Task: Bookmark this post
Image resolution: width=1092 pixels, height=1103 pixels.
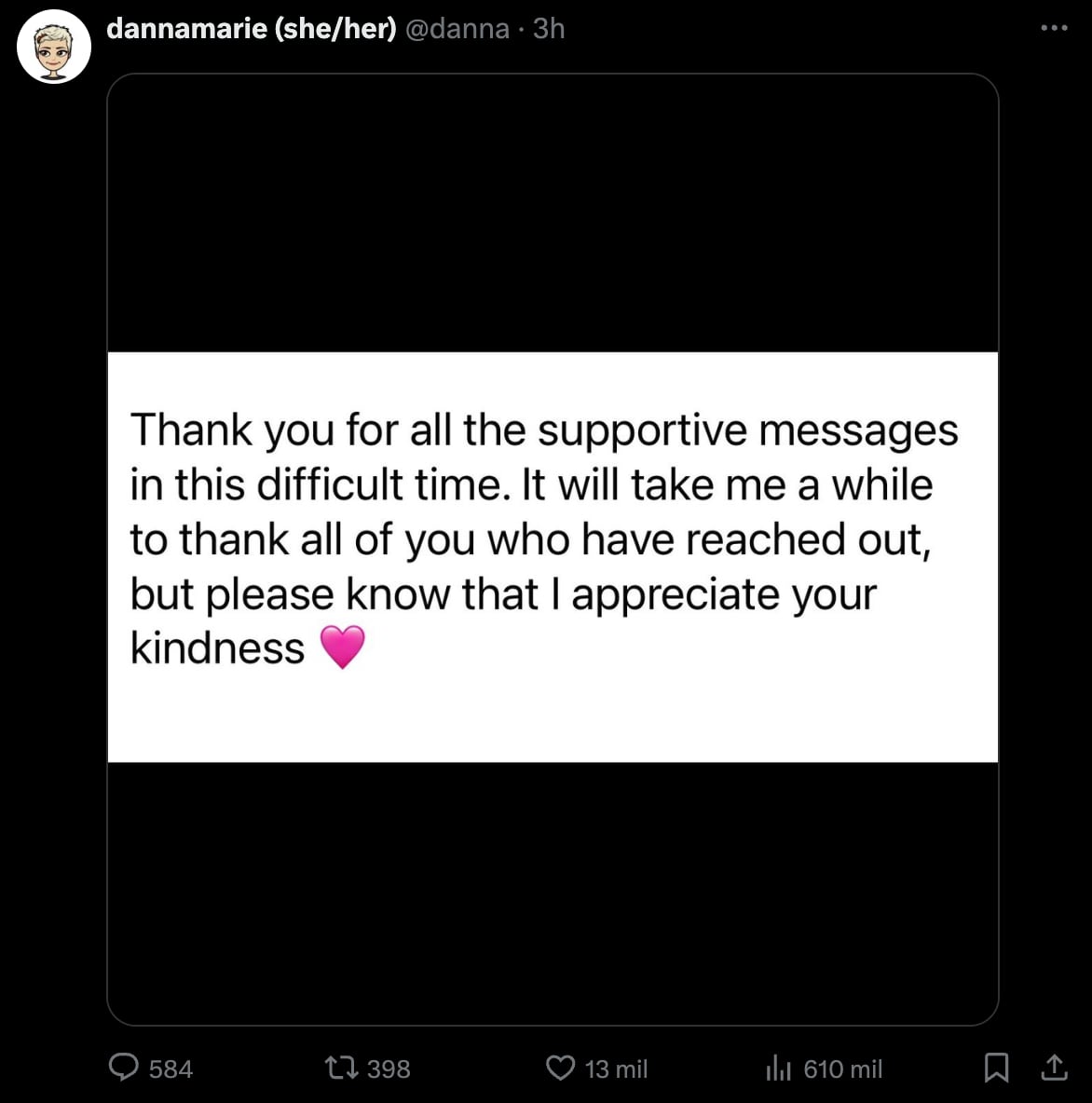Action: pos(996,1068)
